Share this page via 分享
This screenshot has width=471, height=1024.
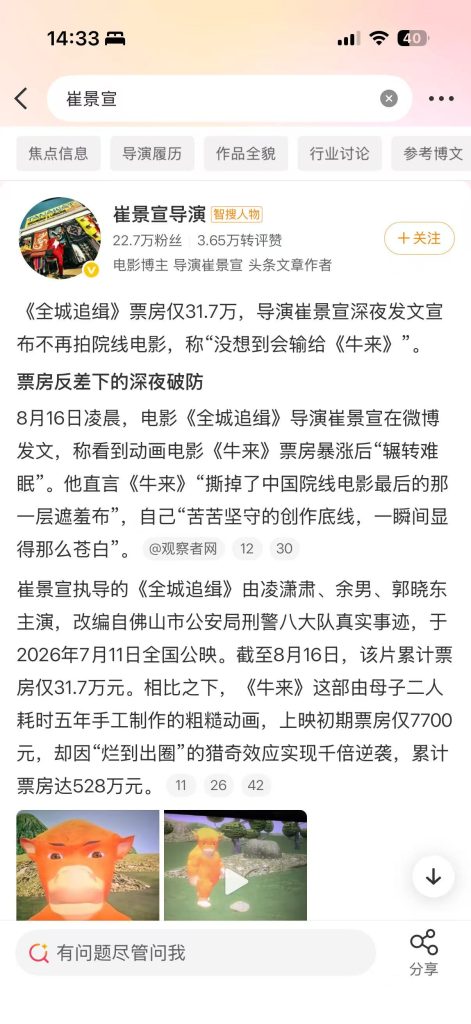tap(423, 953)
